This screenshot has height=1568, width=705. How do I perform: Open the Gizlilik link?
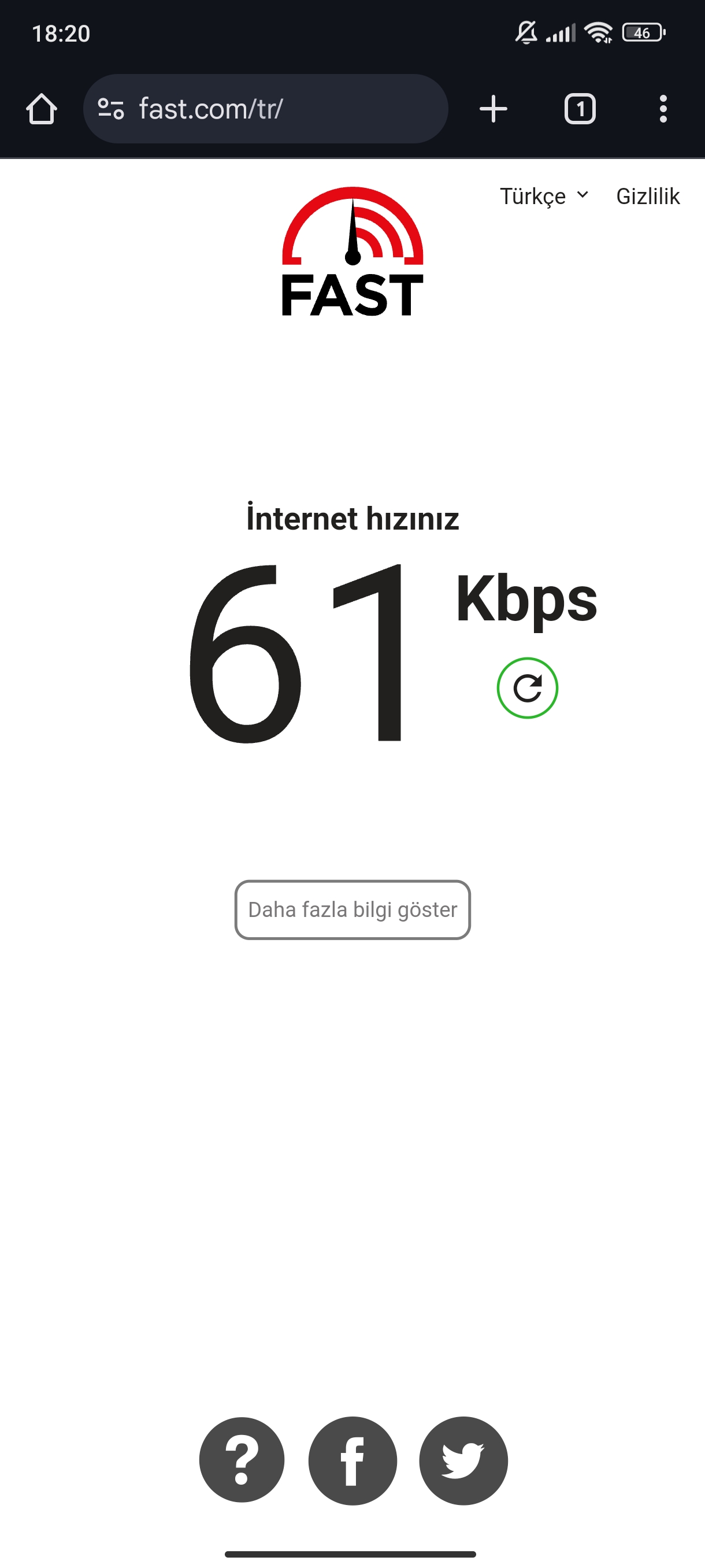coord(648,196)
